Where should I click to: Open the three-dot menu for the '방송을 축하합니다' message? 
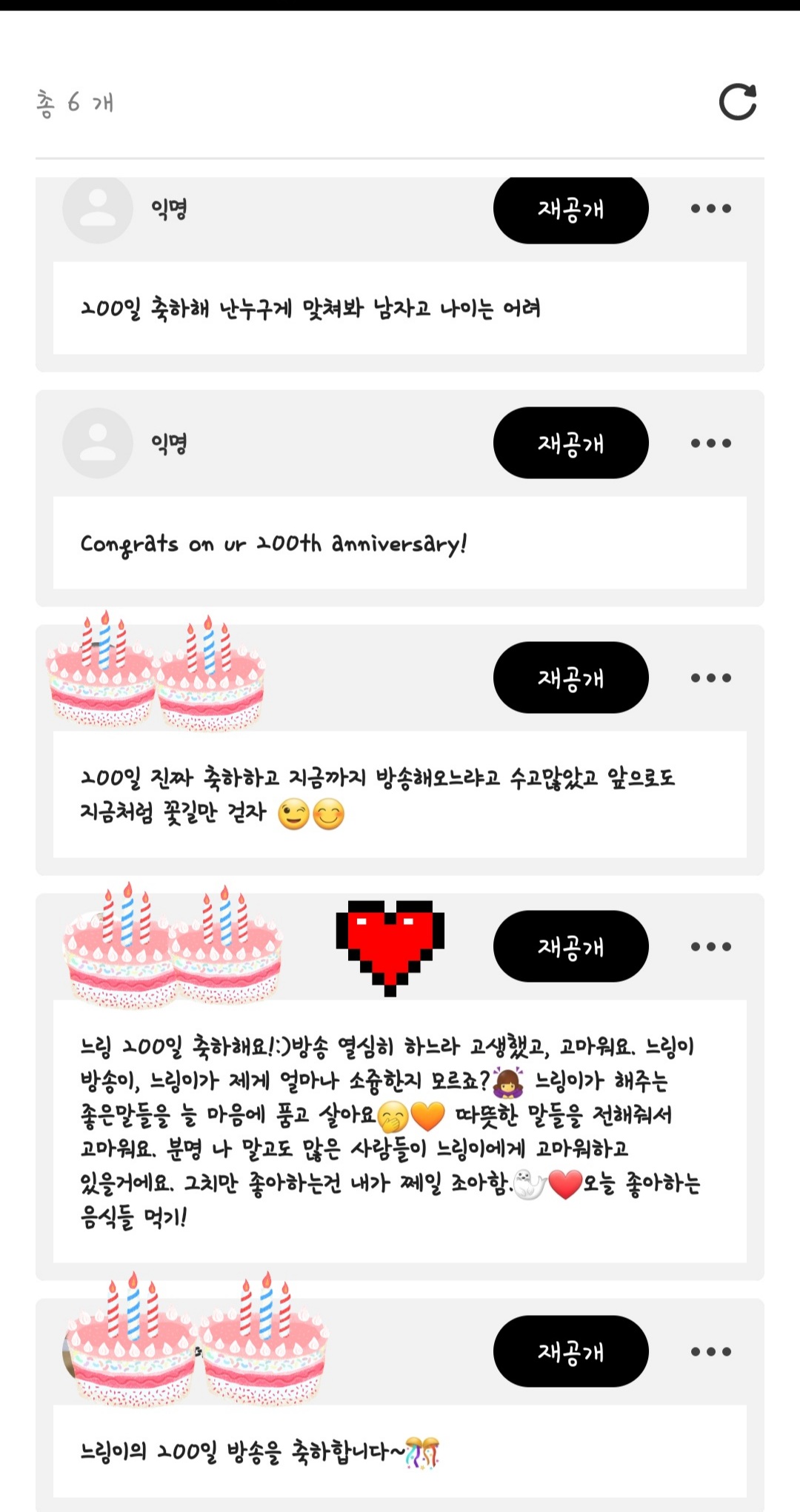pos(710,1351)
